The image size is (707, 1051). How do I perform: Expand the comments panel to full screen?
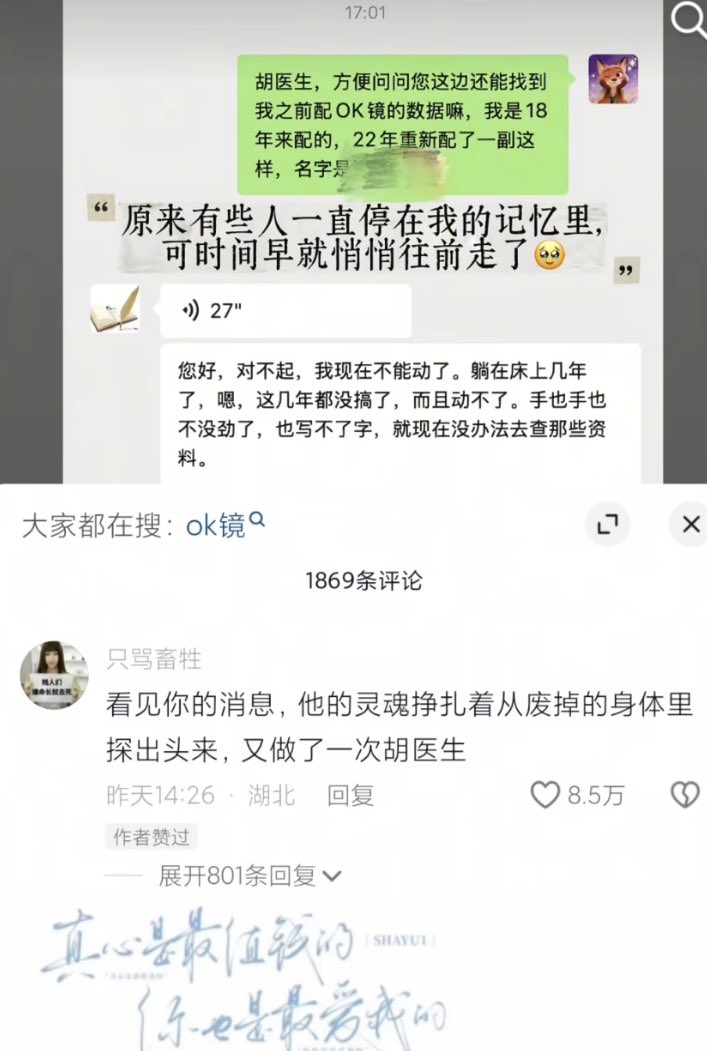tap(607, 524)
